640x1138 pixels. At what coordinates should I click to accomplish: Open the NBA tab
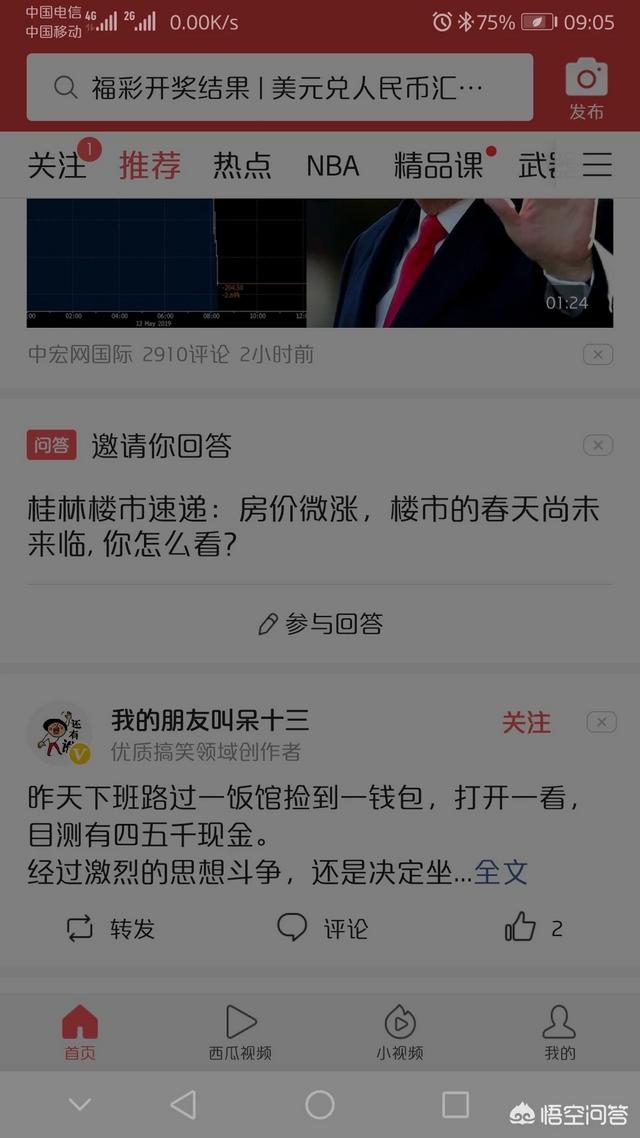click(x=332, y=165)
